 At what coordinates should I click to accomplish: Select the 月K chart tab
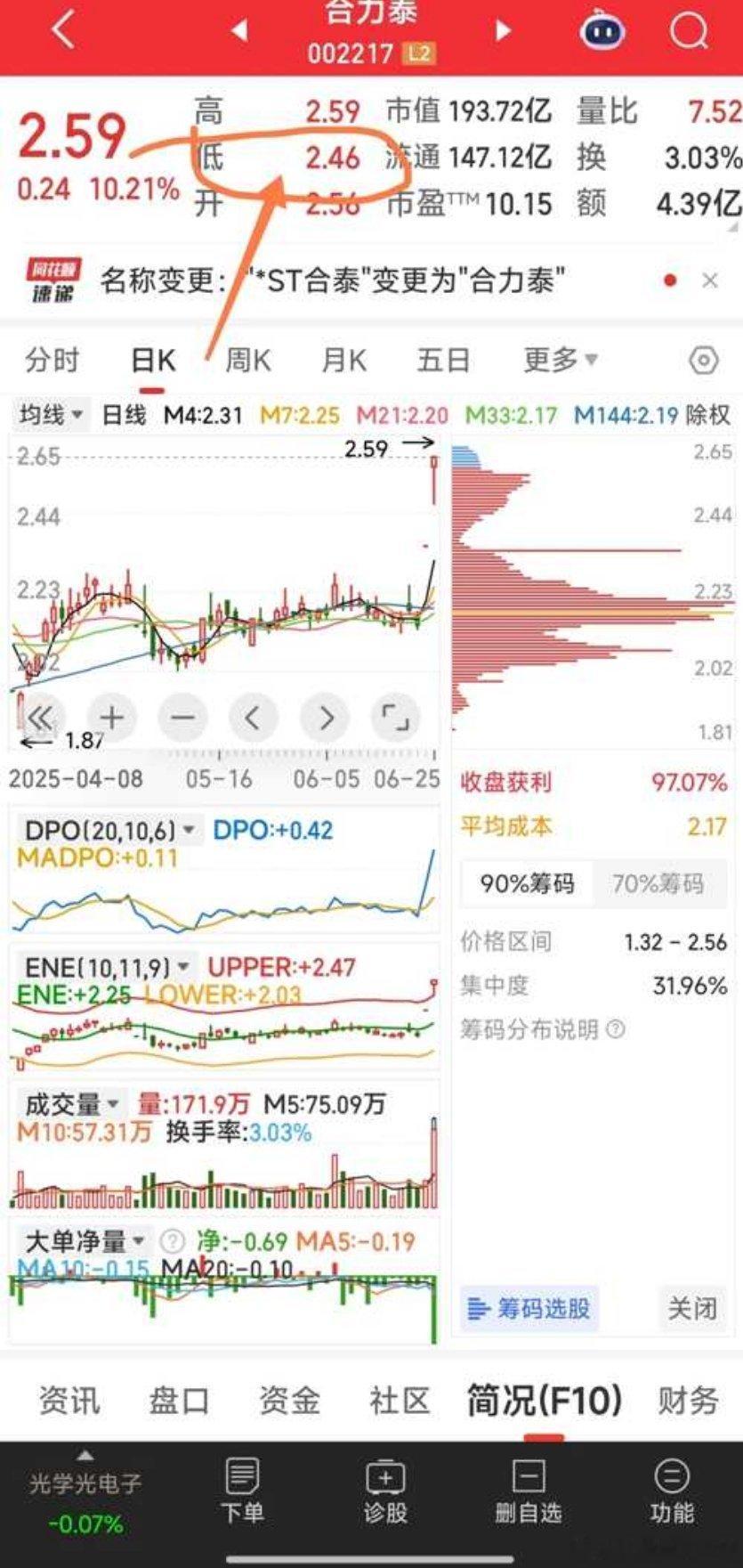point(343,360)
